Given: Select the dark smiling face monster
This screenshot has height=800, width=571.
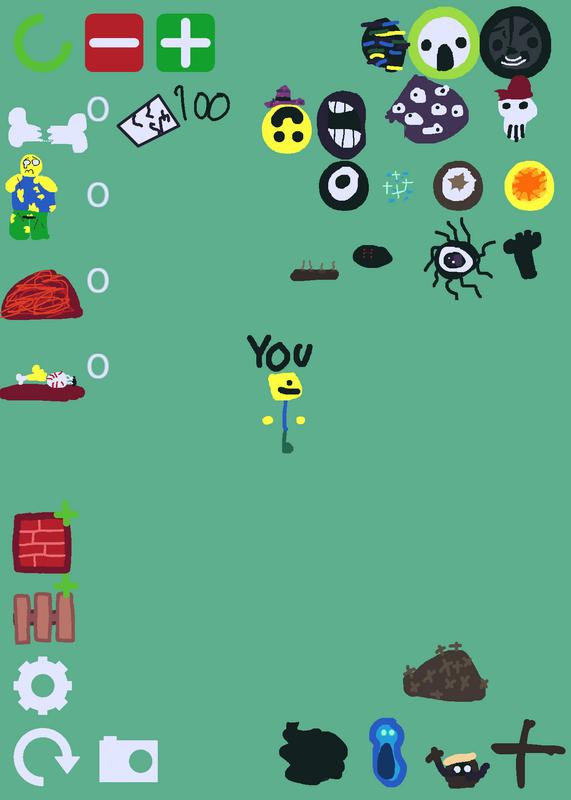Looking at the screenshot, I should (515, 42).
